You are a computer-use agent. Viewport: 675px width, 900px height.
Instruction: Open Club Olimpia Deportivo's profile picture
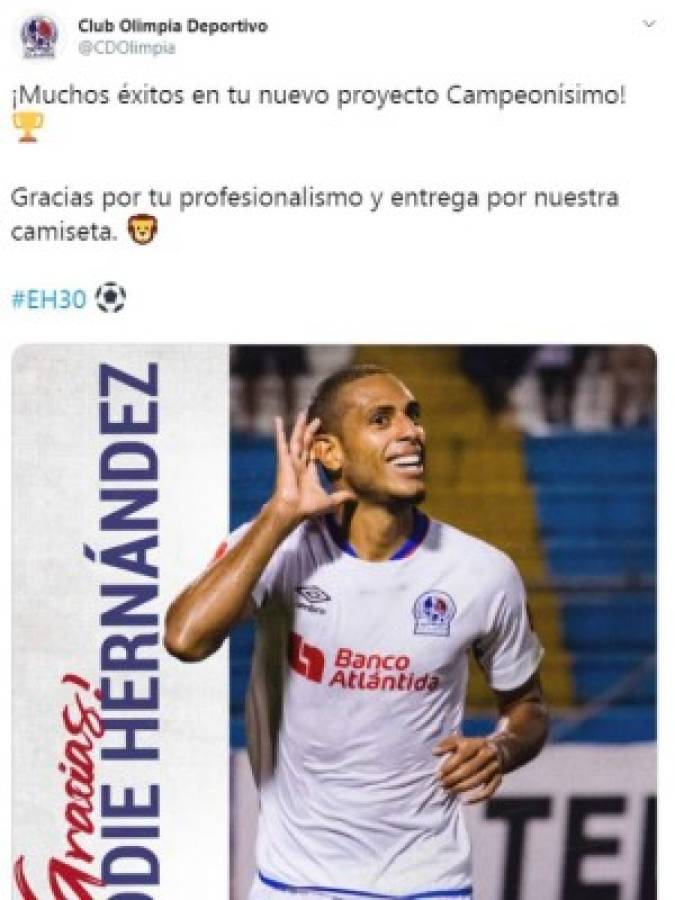[39, 37]
